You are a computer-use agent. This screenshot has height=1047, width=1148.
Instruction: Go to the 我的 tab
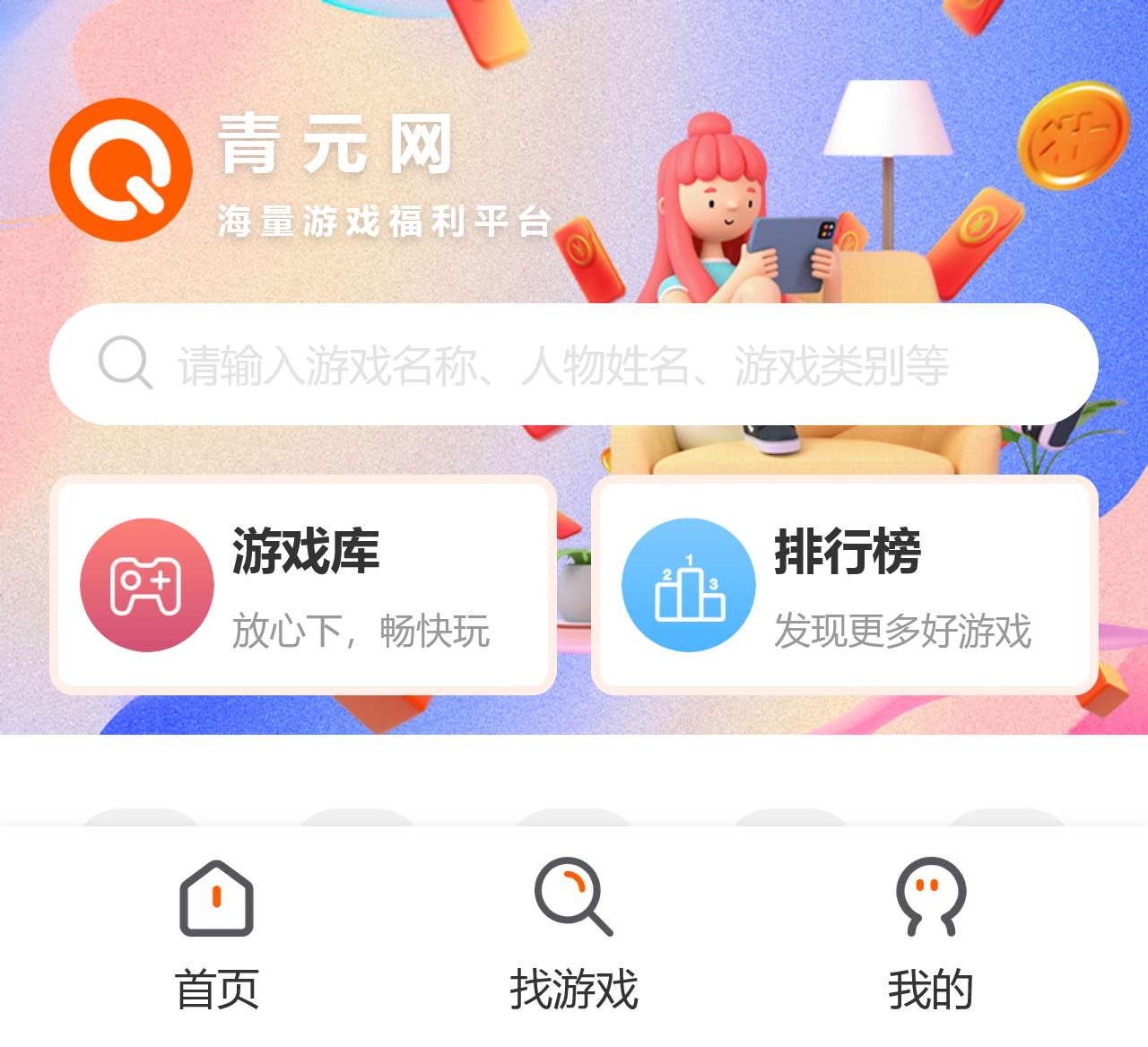click(931, 935)
